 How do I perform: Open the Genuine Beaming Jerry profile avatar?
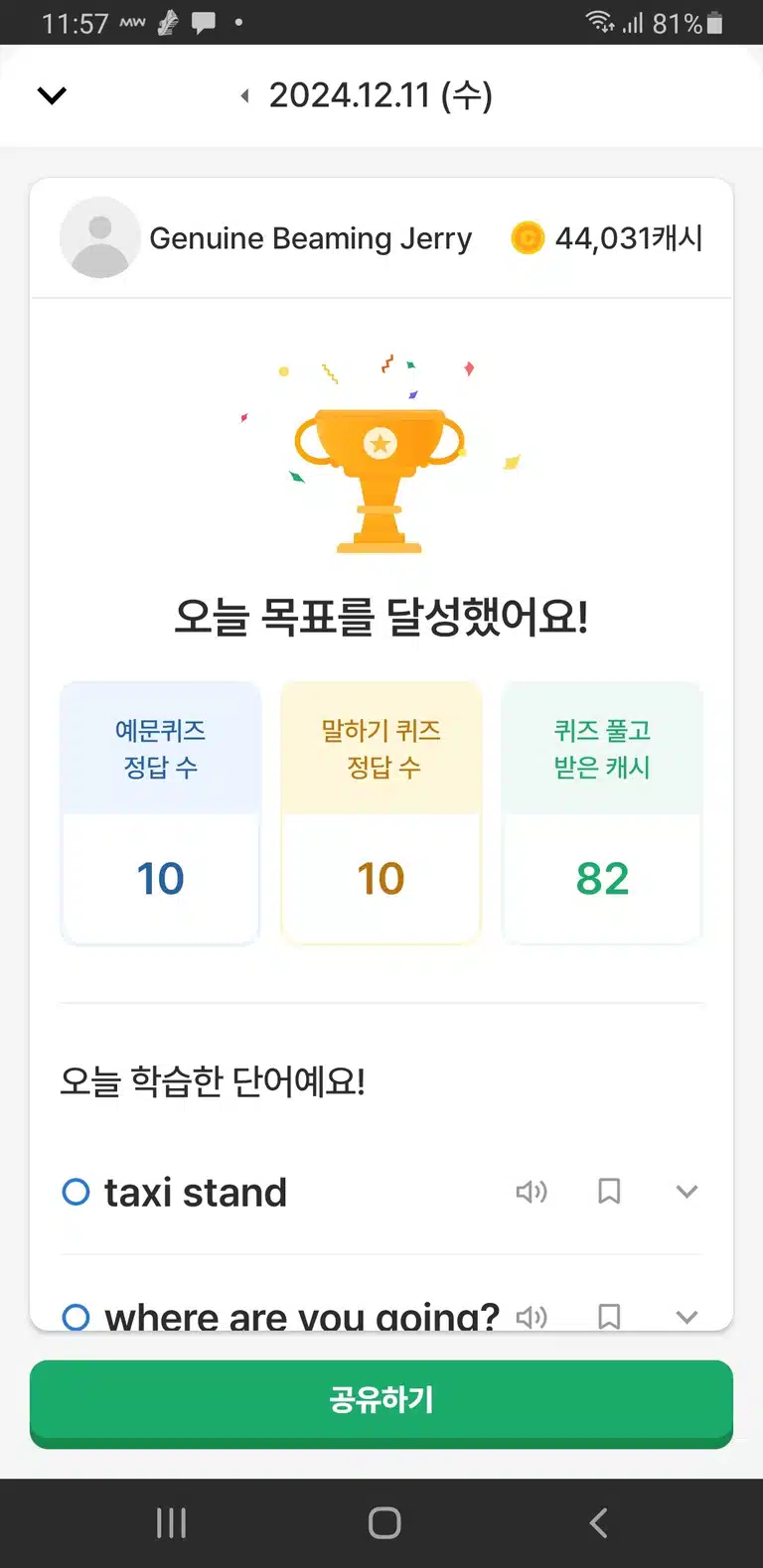pos(100,237)
